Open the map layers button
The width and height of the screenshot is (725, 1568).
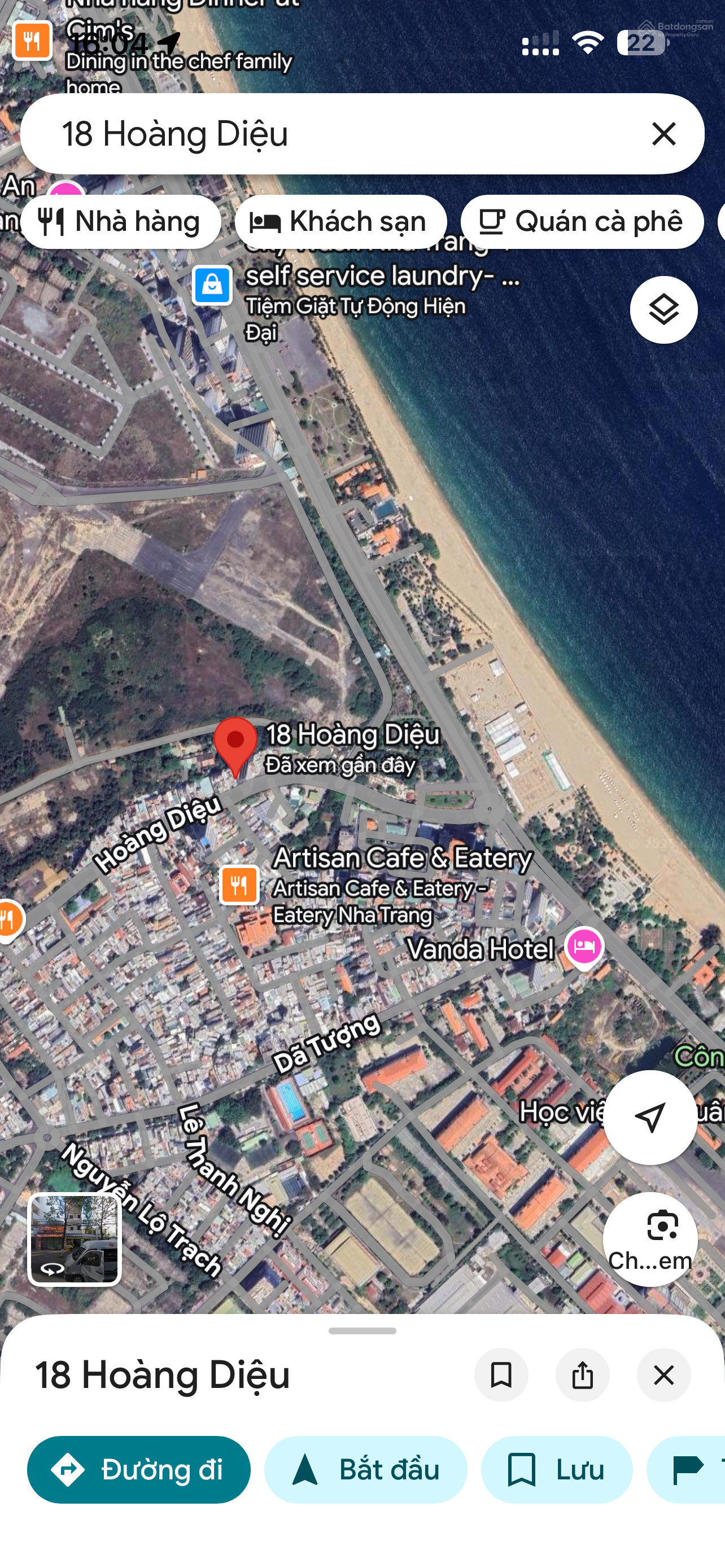[x=663, y=310]
